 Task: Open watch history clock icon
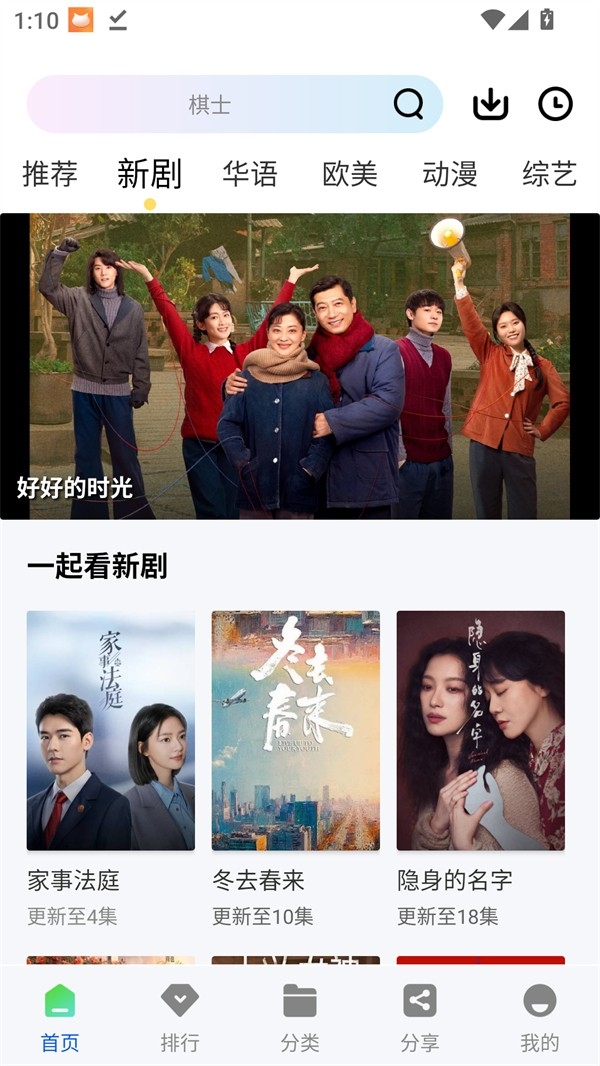pyautogui.click(x=555, y=104)
